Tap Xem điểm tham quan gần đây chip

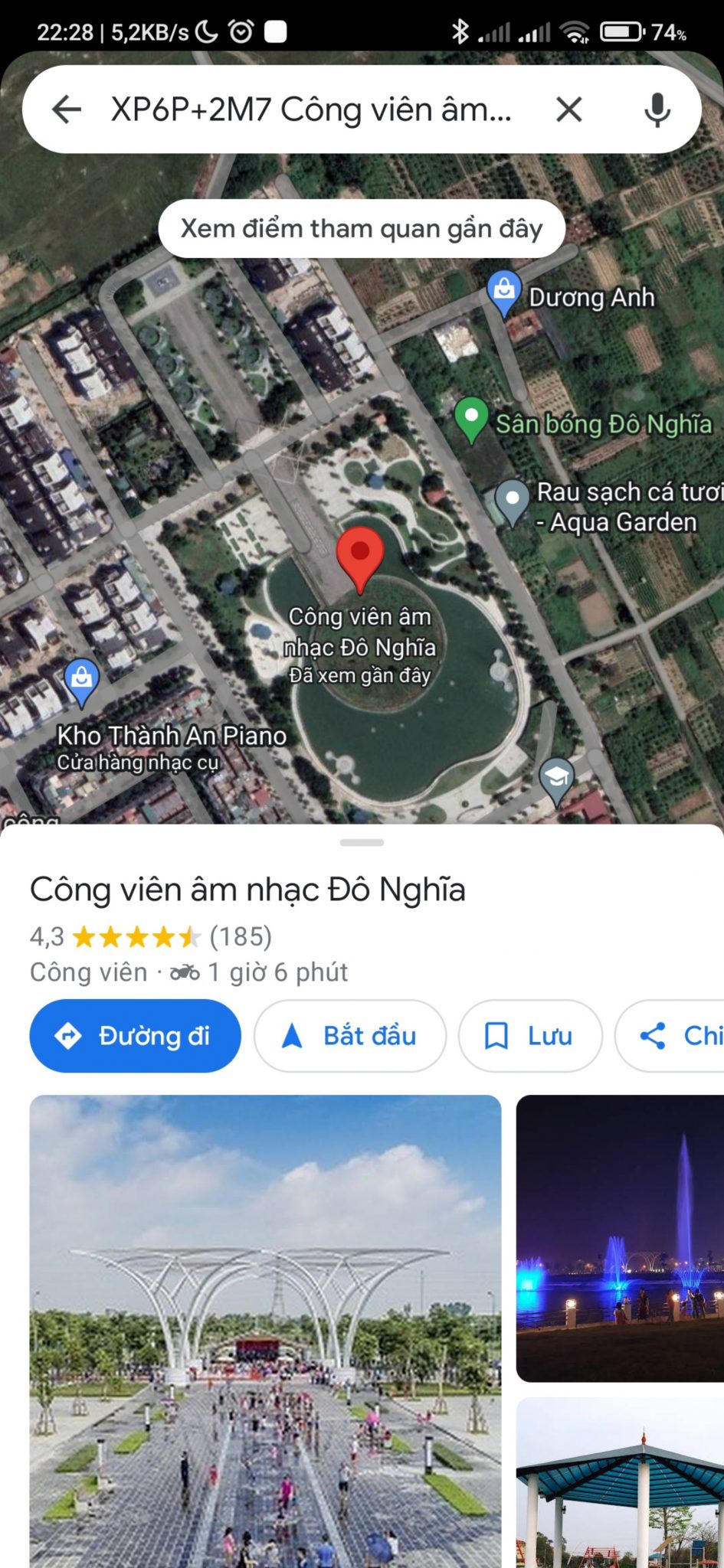[x=362, y=228]
